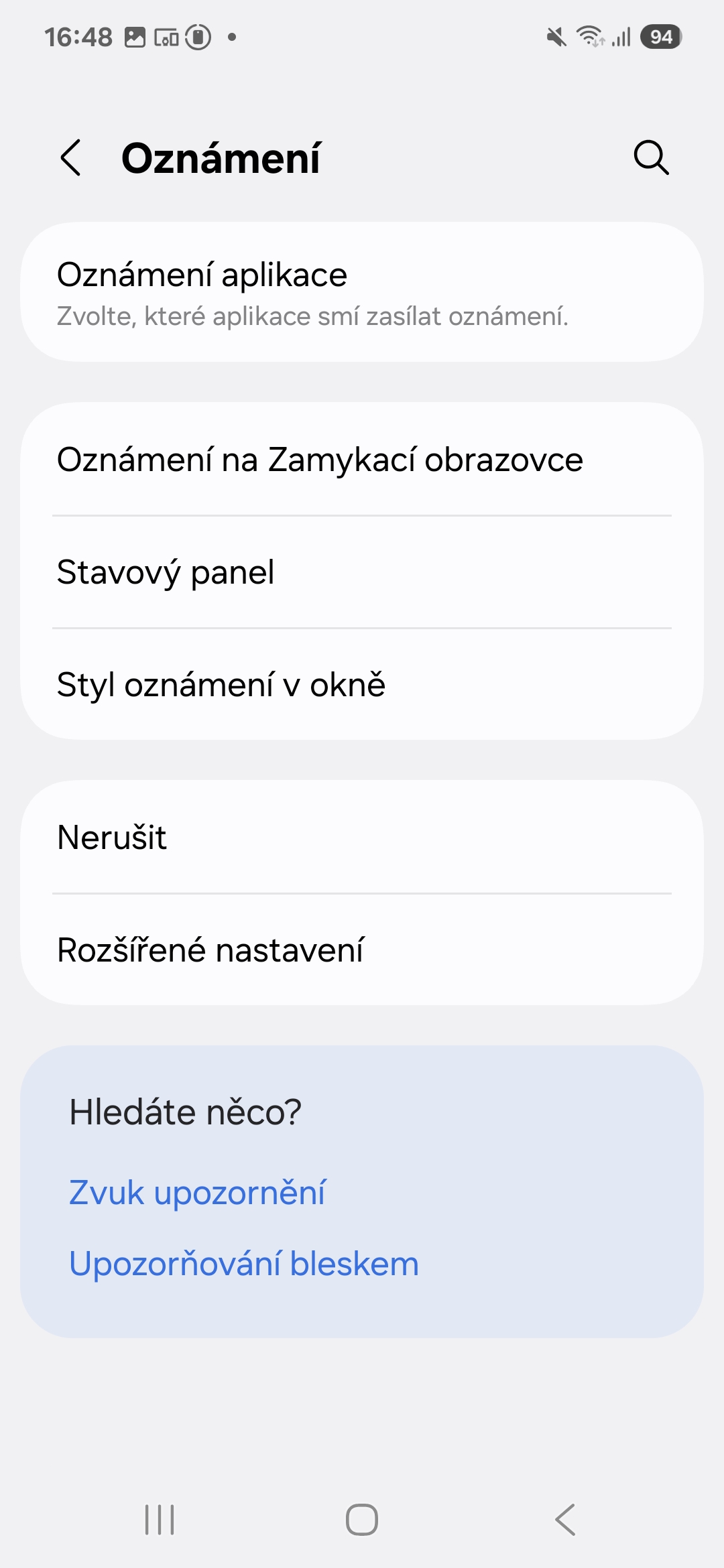Open the Nerušit settings
This screenshot has height=1568, width=724.
pyautogui.click(x=362, y=838)
